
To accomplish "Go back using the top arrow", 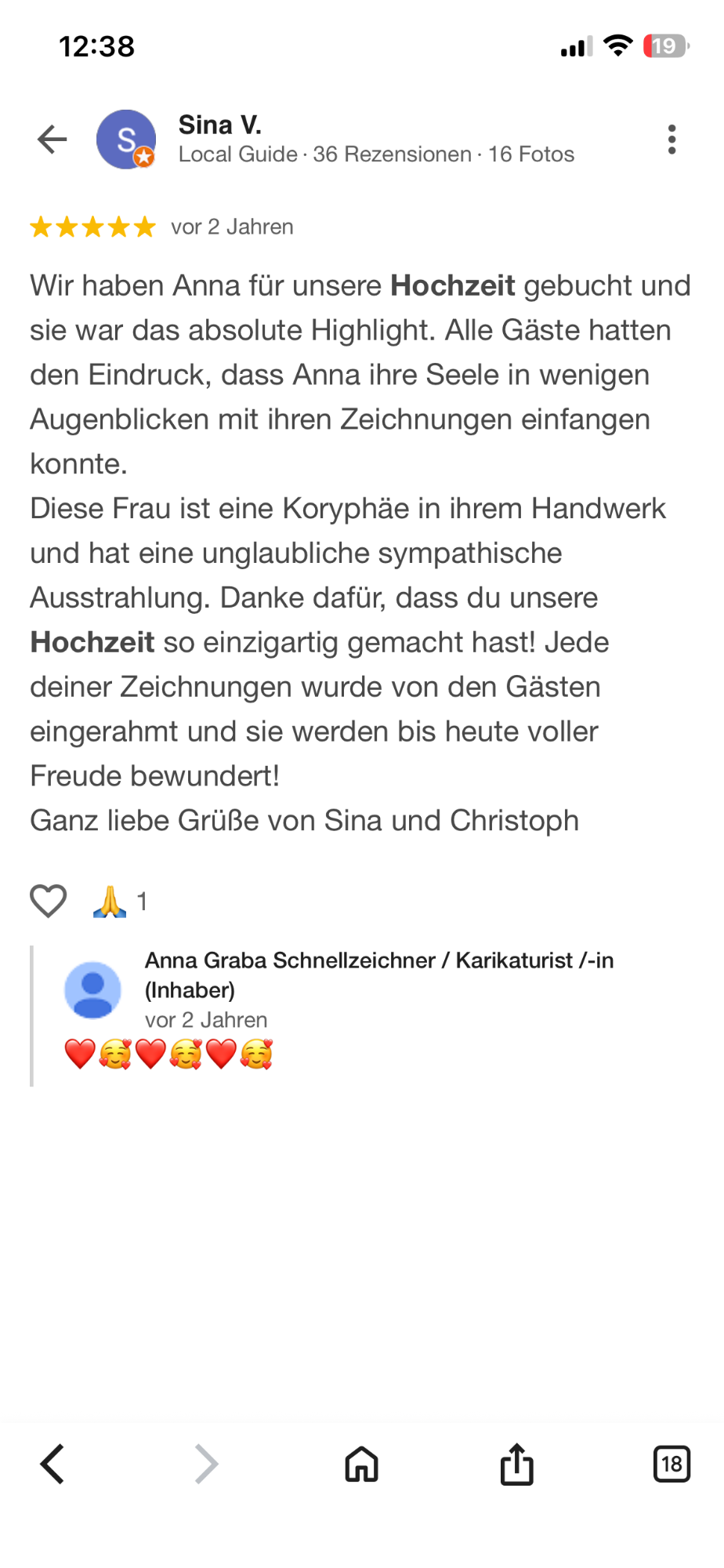I will click(52, 140).
